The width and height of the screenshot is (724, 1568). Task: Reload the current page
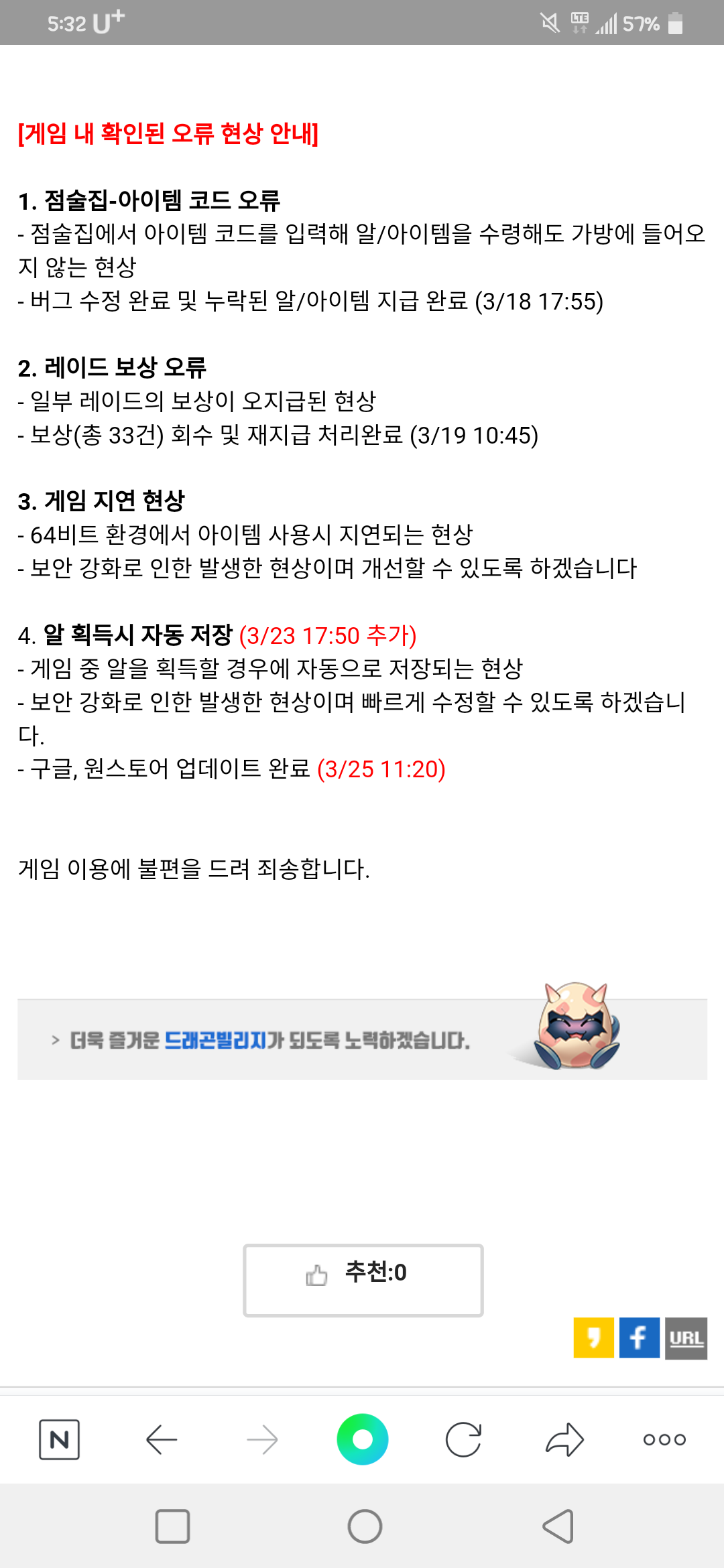coord(463,1439)
